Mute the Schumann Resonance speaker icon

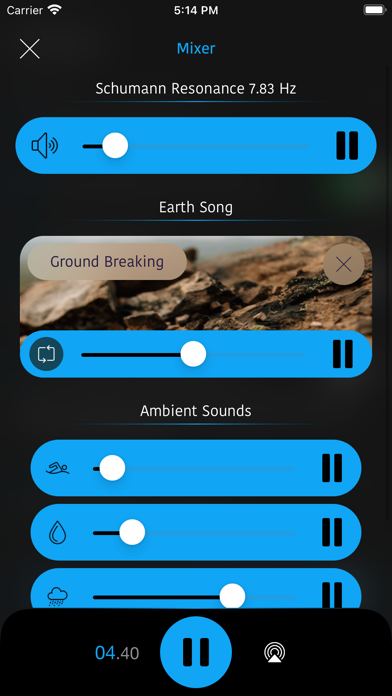tap(44, 146)
